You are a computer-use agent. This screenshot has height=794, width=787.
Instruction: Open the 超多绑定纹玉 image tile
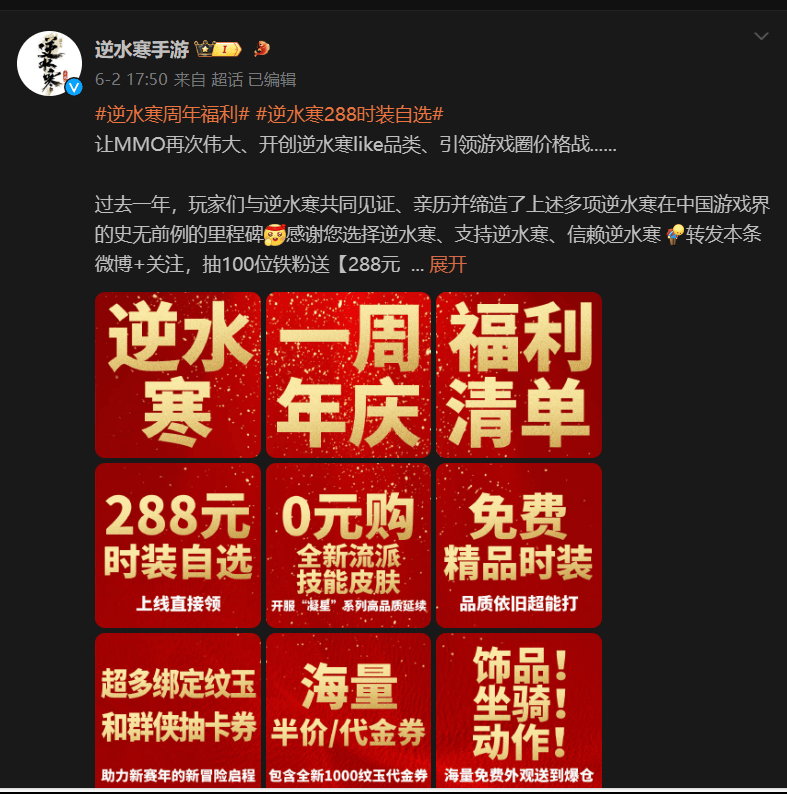click(178, 710)
